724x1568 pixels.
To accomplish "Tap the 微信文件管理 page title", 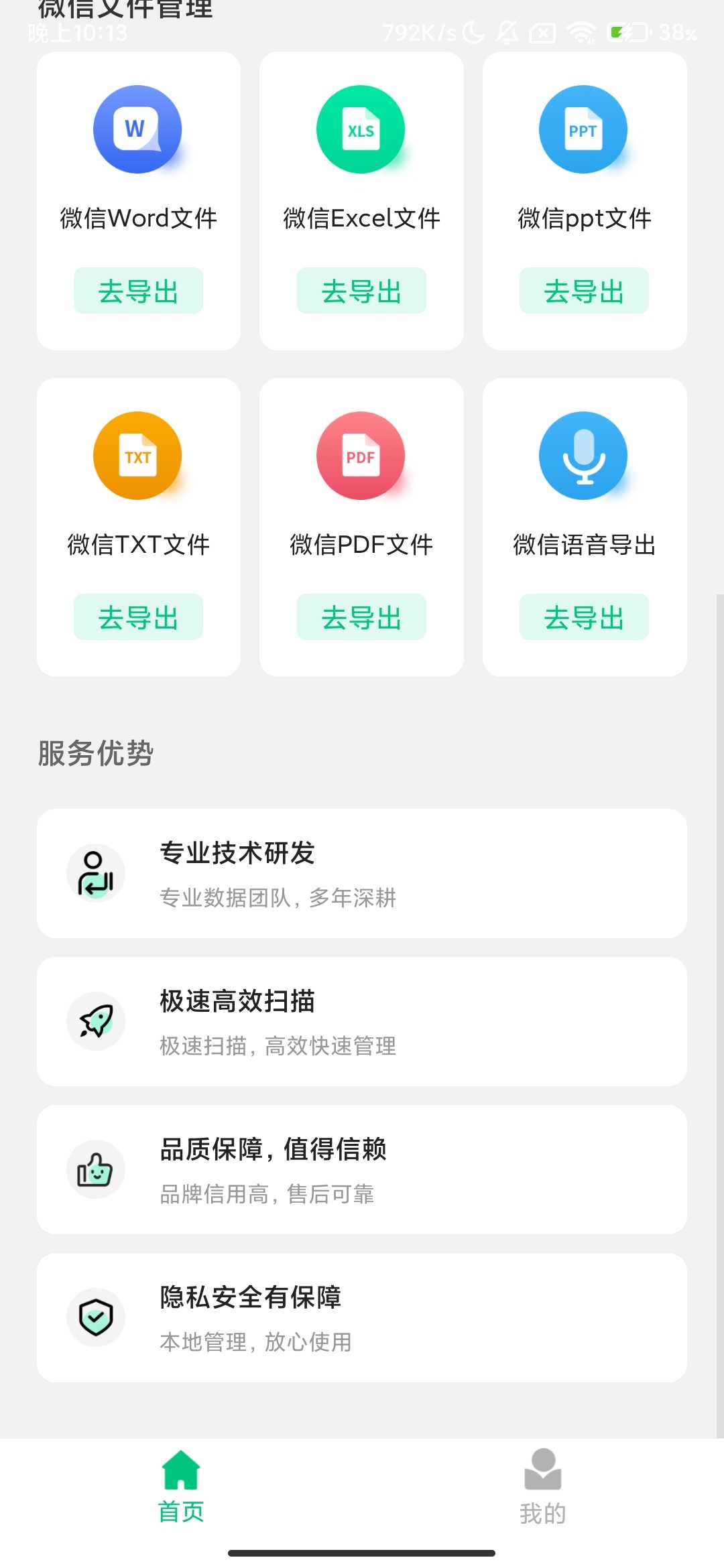I will point(125,9).
